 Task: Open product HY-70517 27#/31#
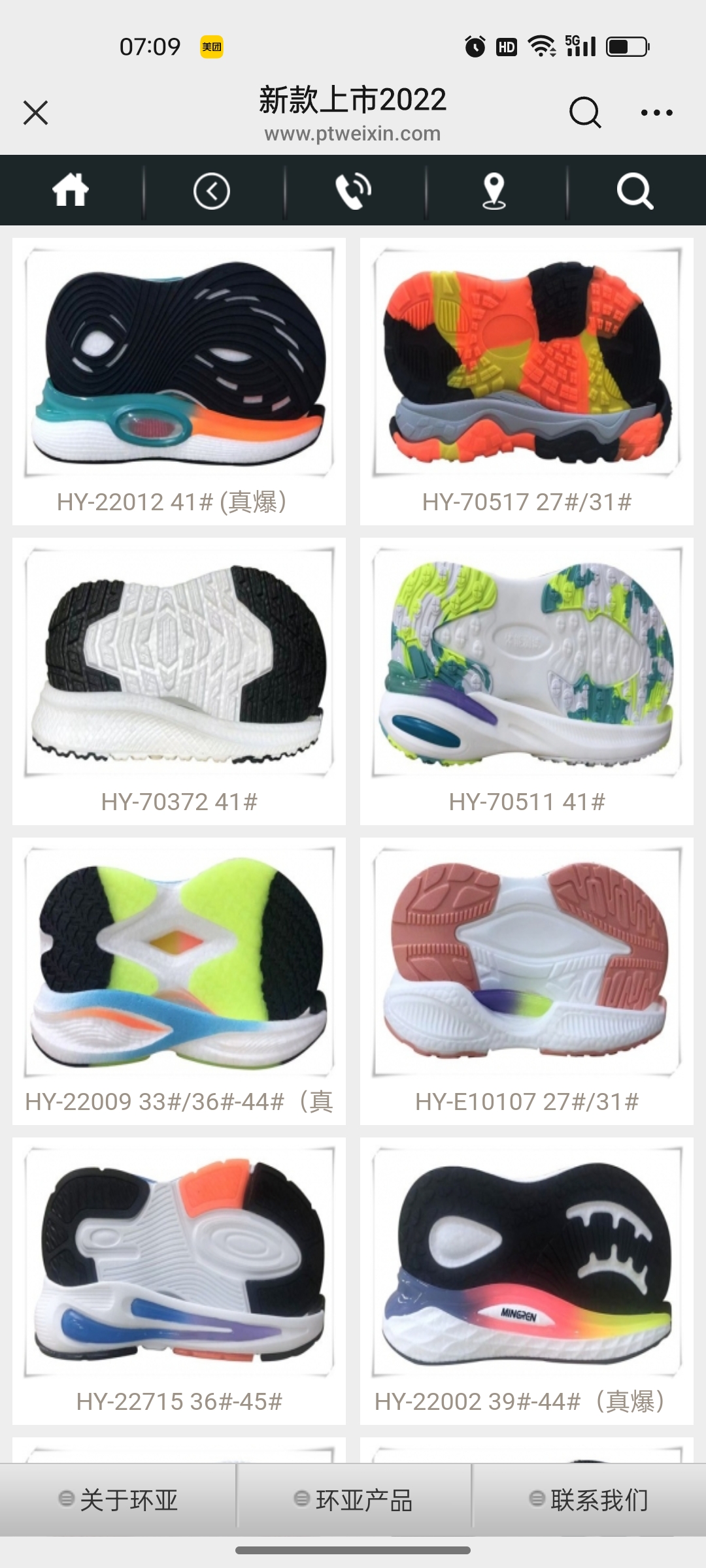[x=526, y=366]
